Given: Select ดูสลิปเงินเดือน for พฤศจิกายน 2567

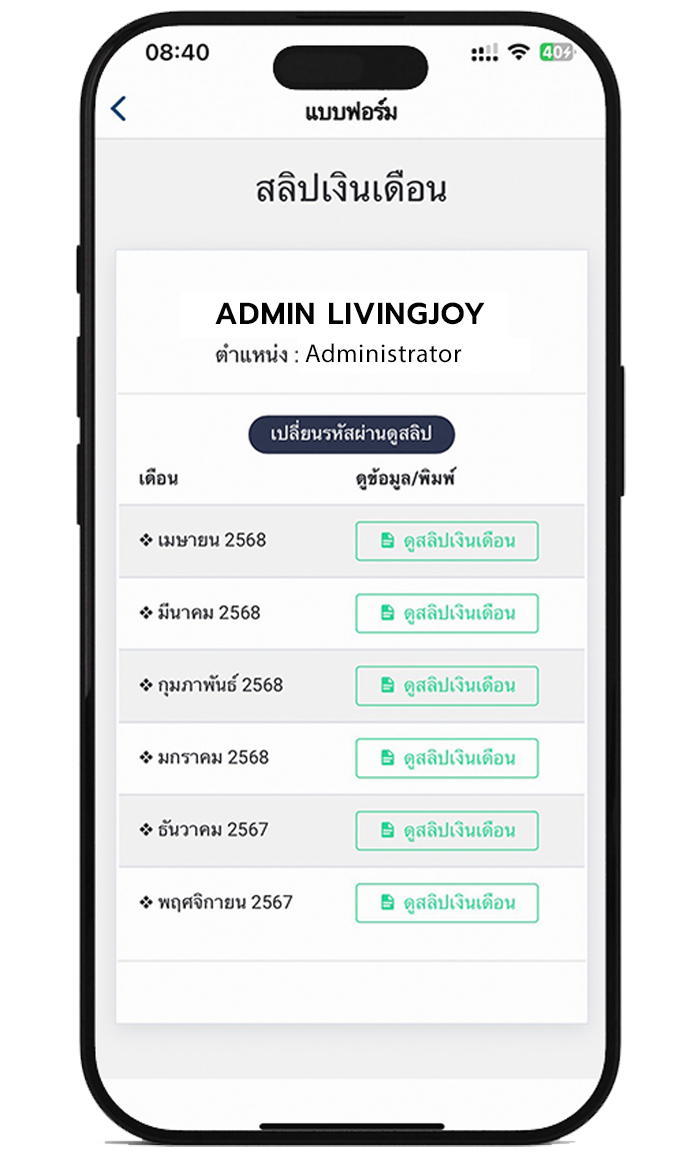Looking at the screenshot, I should coord(447,902).
